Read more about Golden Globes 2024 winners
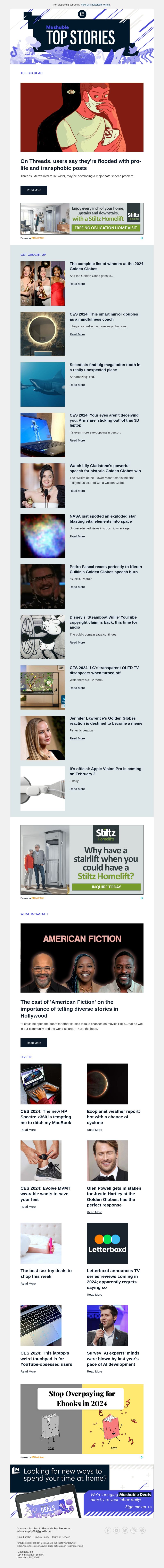Screen dimensions: 164x1568 77,284
